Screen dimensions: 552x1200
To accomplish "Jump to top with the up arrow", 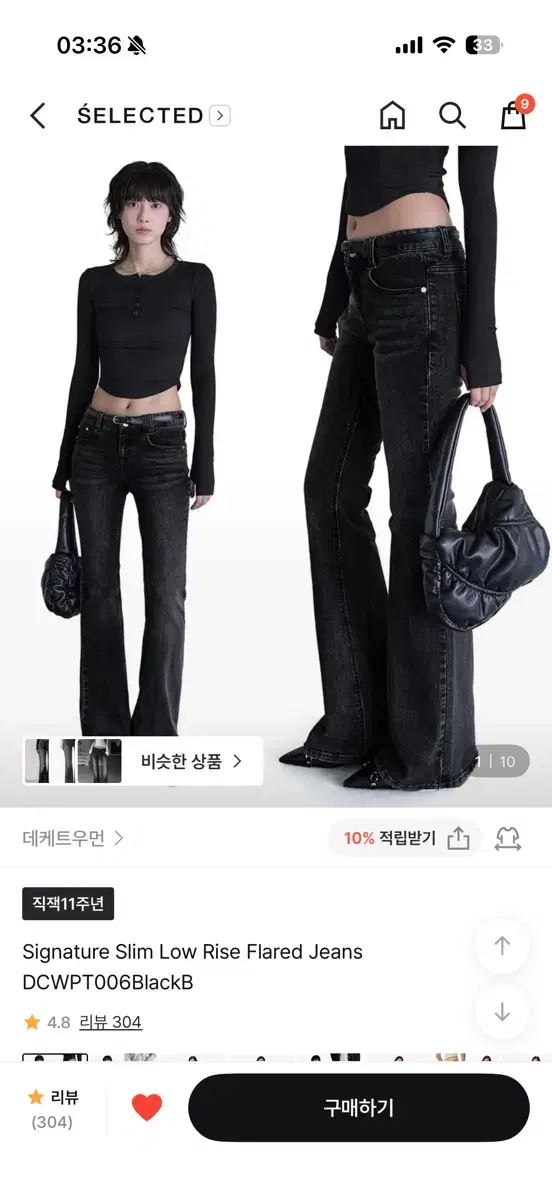I will (502, 946).
